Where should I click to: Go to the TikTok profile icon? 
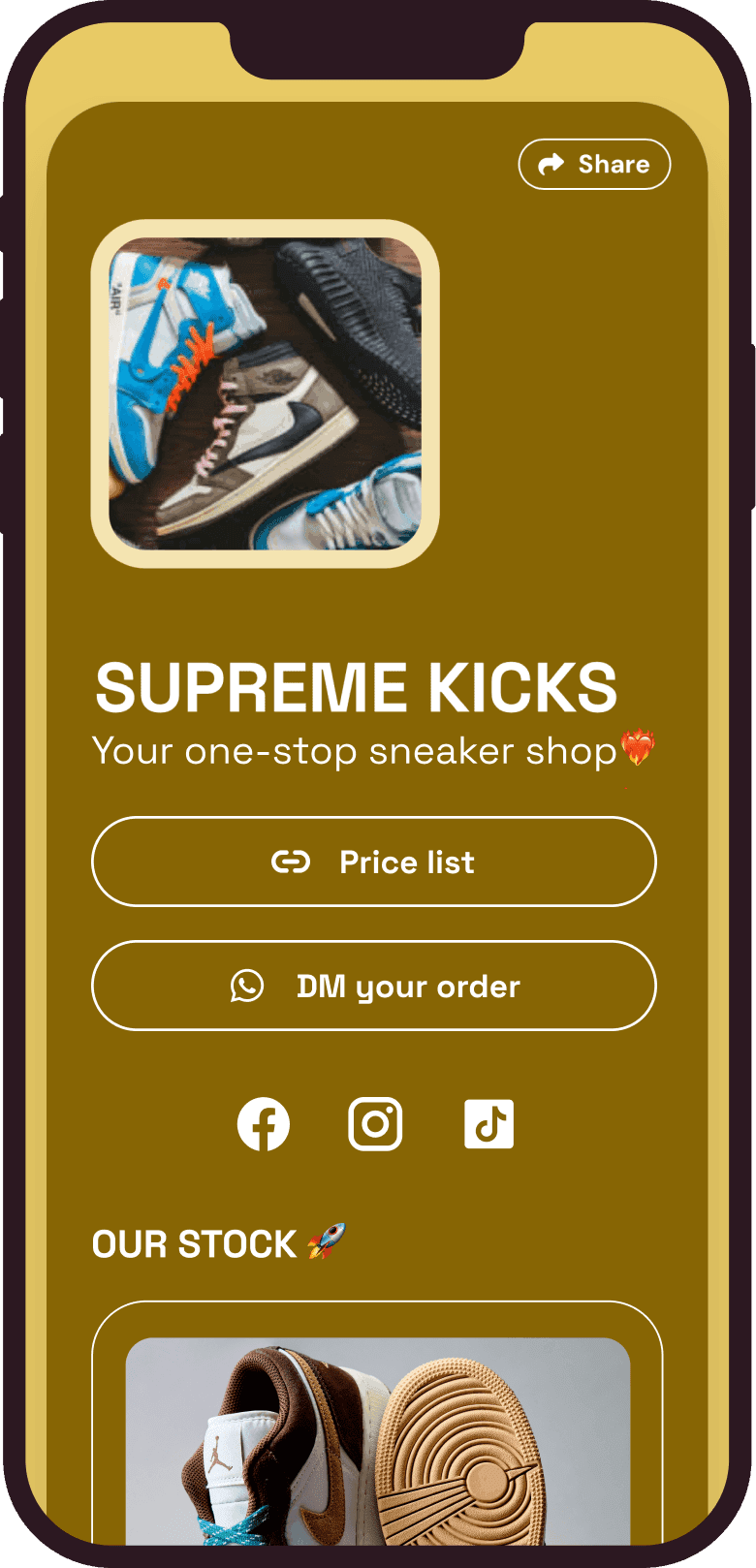tap(488, 1124)
